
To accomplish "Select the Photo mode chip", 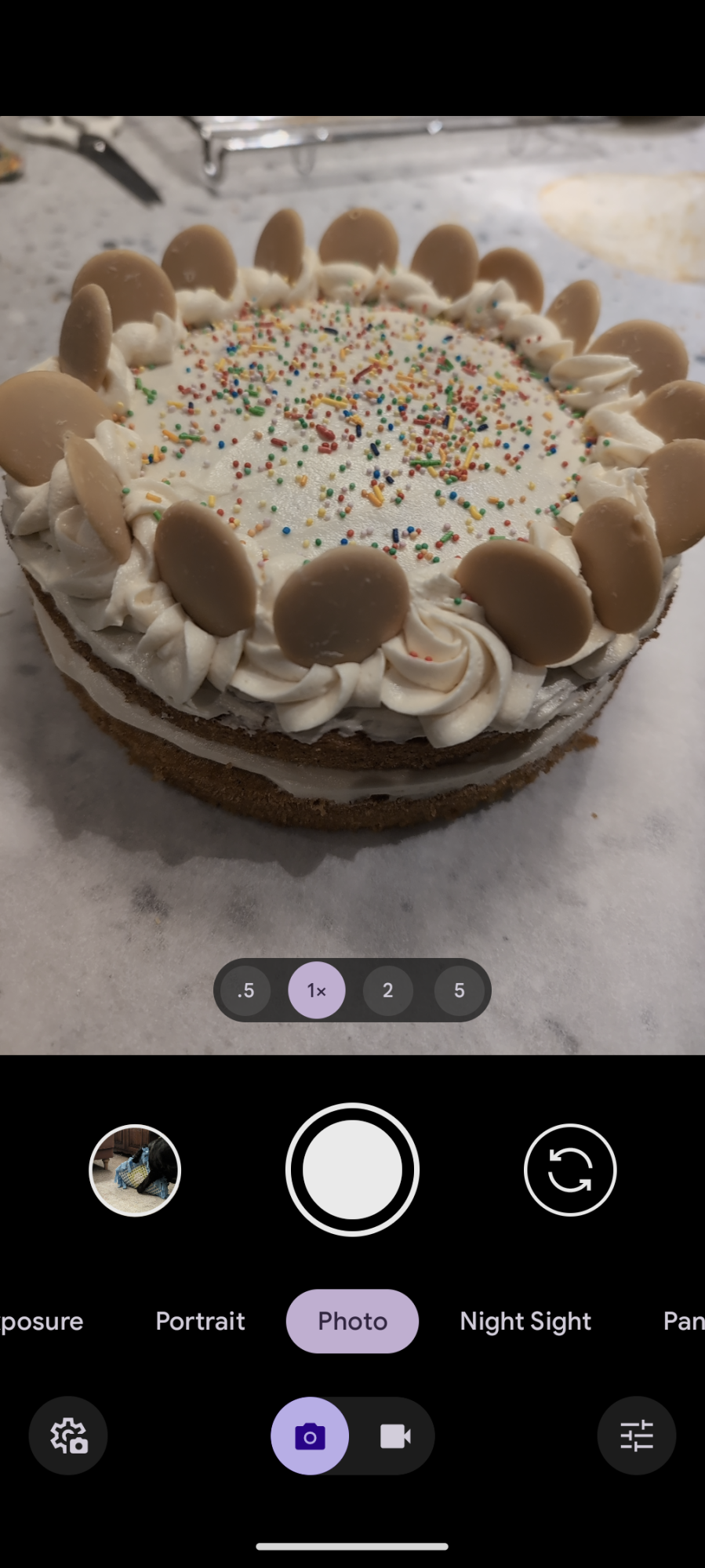I will click(352, 1321).
